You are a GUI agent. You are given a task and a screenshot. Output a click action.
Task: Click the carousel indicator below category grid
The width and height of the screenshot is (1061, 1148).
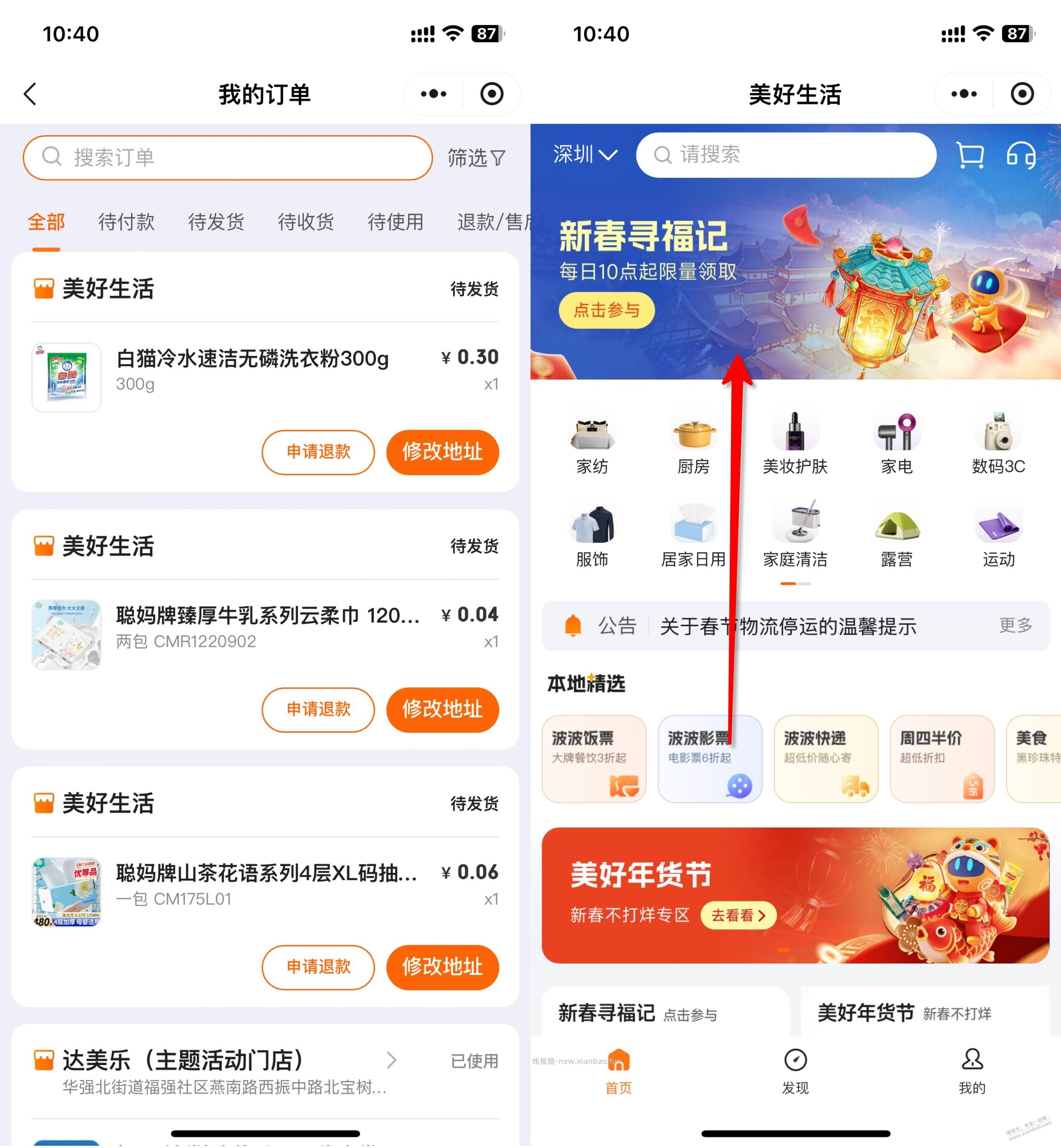tap(796, 583)
